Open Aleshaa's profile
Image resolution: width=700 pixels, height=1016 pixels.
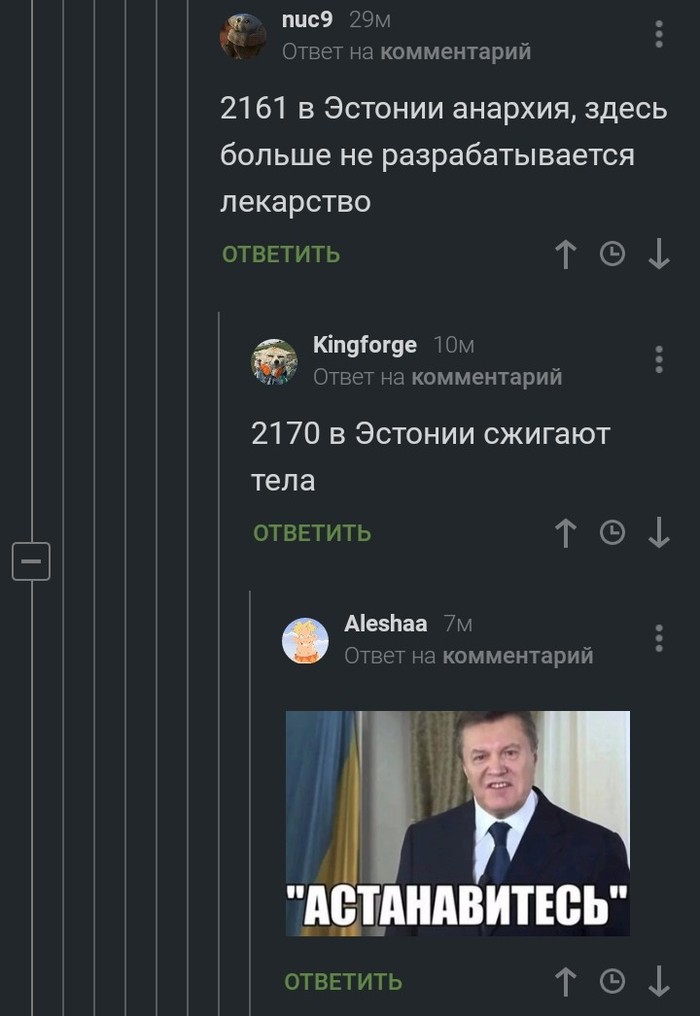pos(385,623)
